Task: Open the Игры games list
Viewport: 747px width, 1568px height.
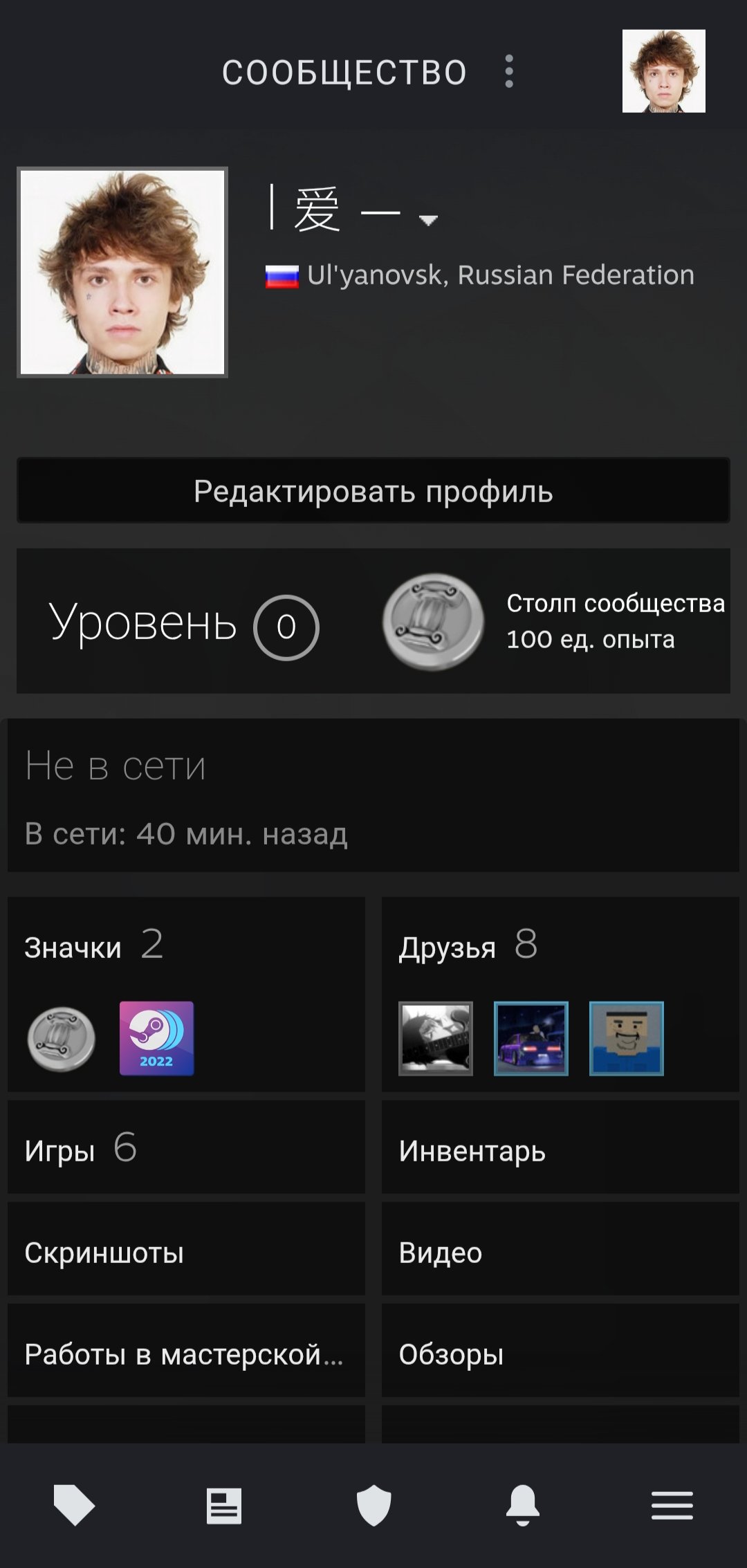Action: pyautogui.click(x=186, y=1148)
